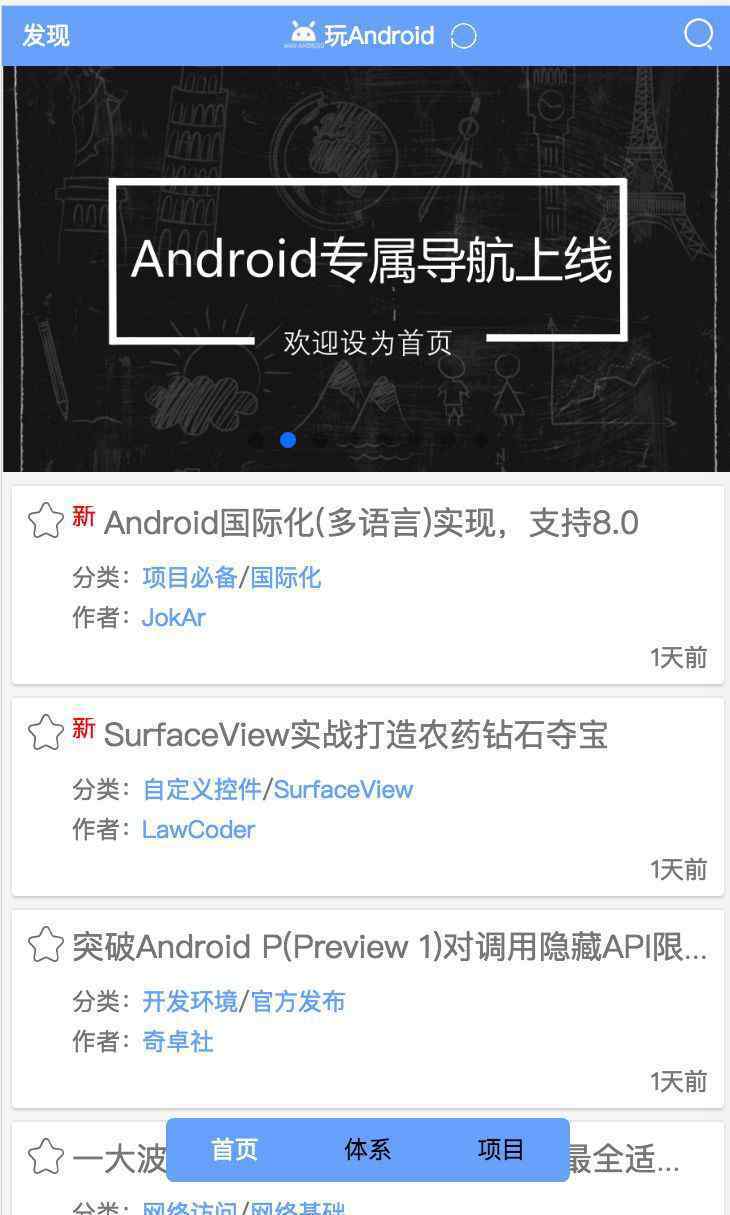This screenshot has width=730, height=1215.
Task: Open the 发现 menu
Action: [46, 36]
